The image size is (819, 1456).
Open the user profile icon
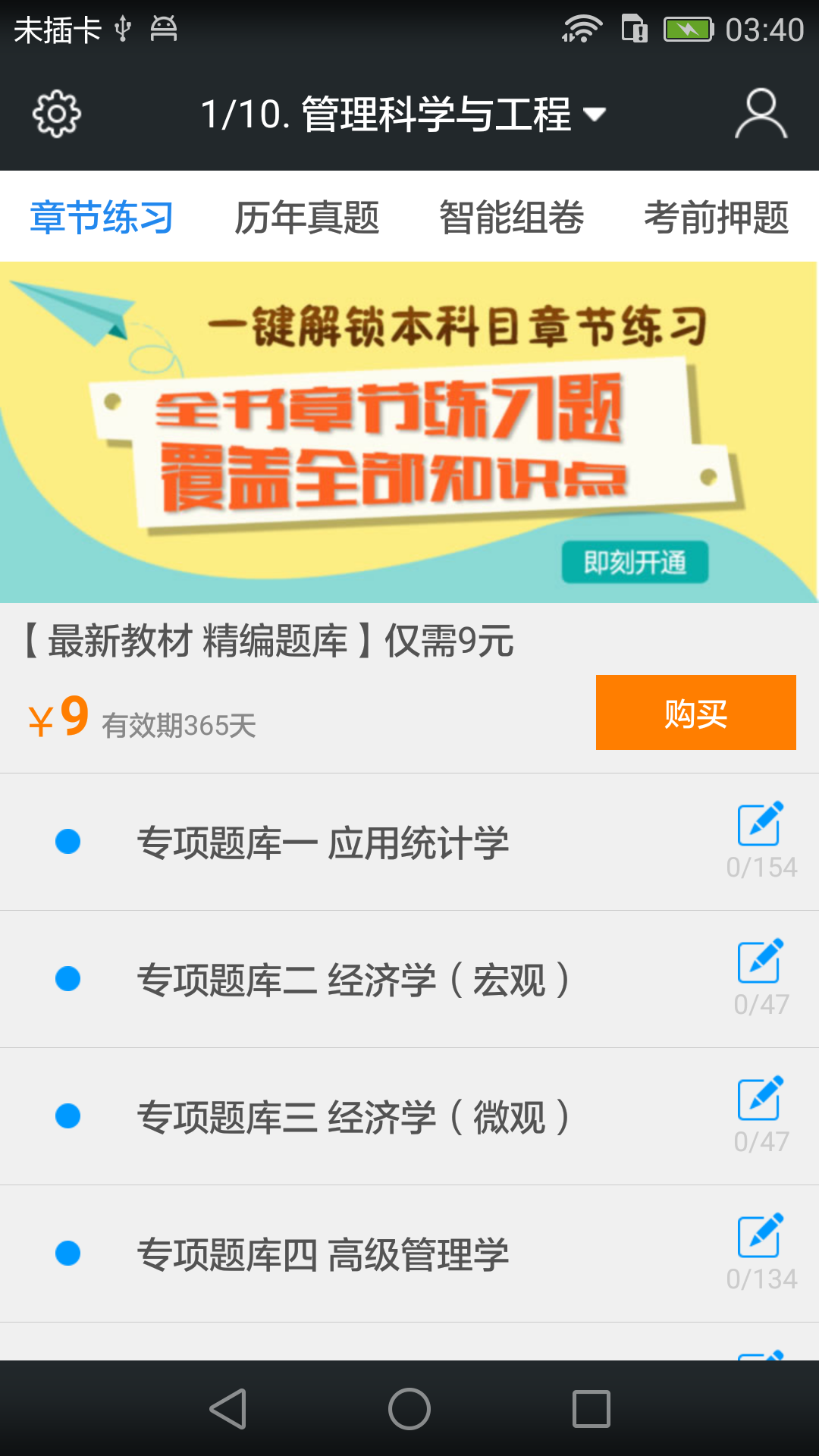761,112
